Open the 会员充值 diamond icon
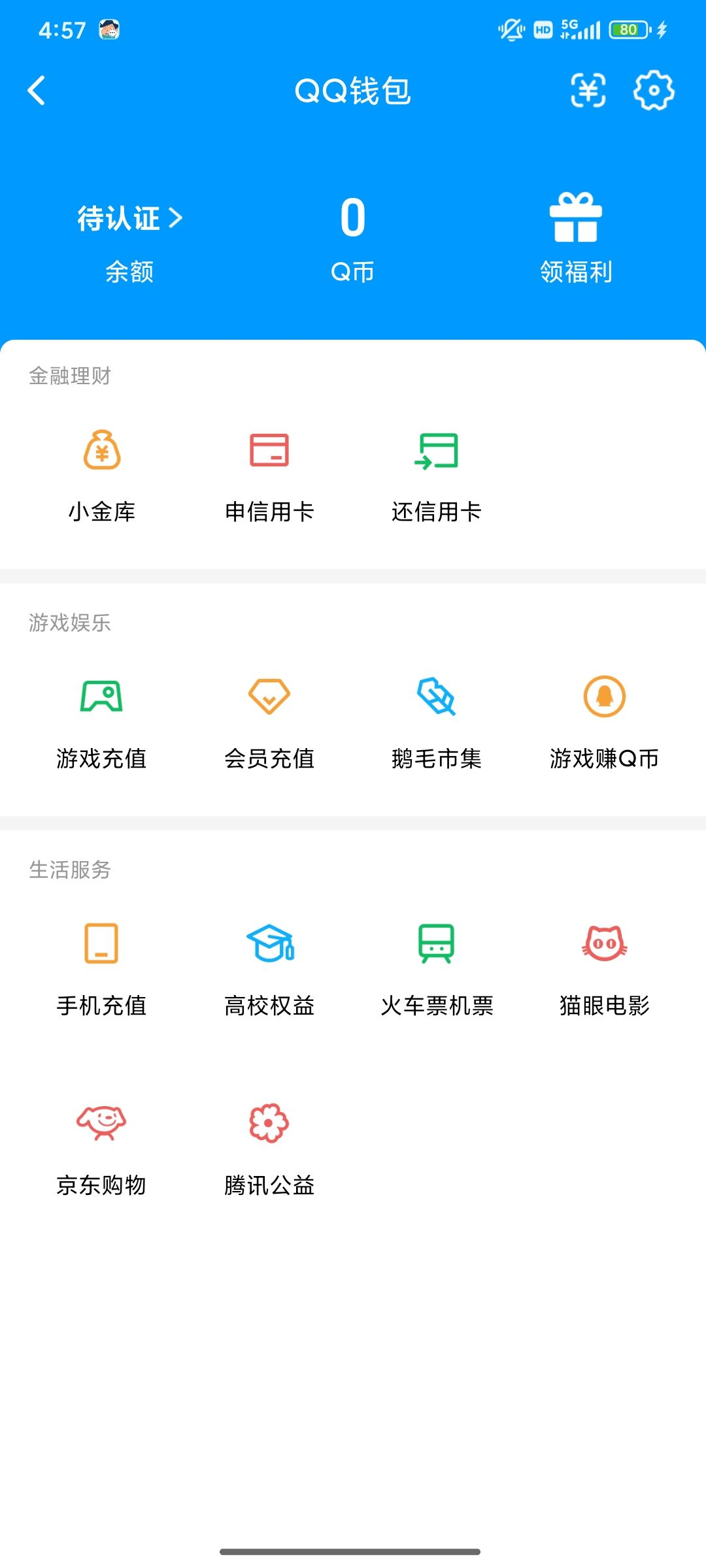Image resolution: width=706 pixels, height=1568 pixels. (x=269, y=698)
